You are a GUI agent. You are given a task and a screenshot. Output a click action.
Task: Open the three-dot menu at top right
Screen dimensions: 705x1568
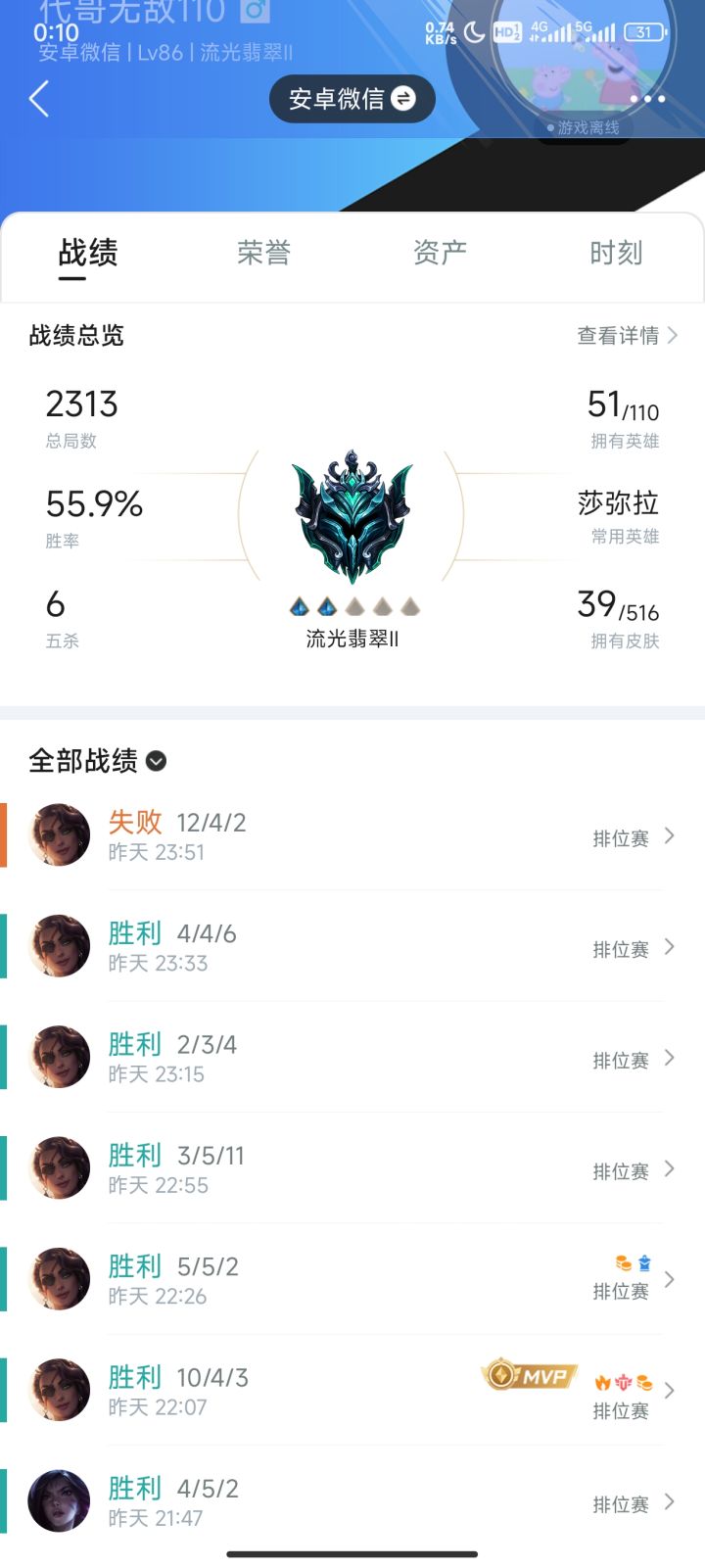pyautogui.click(x=648, y=99)
